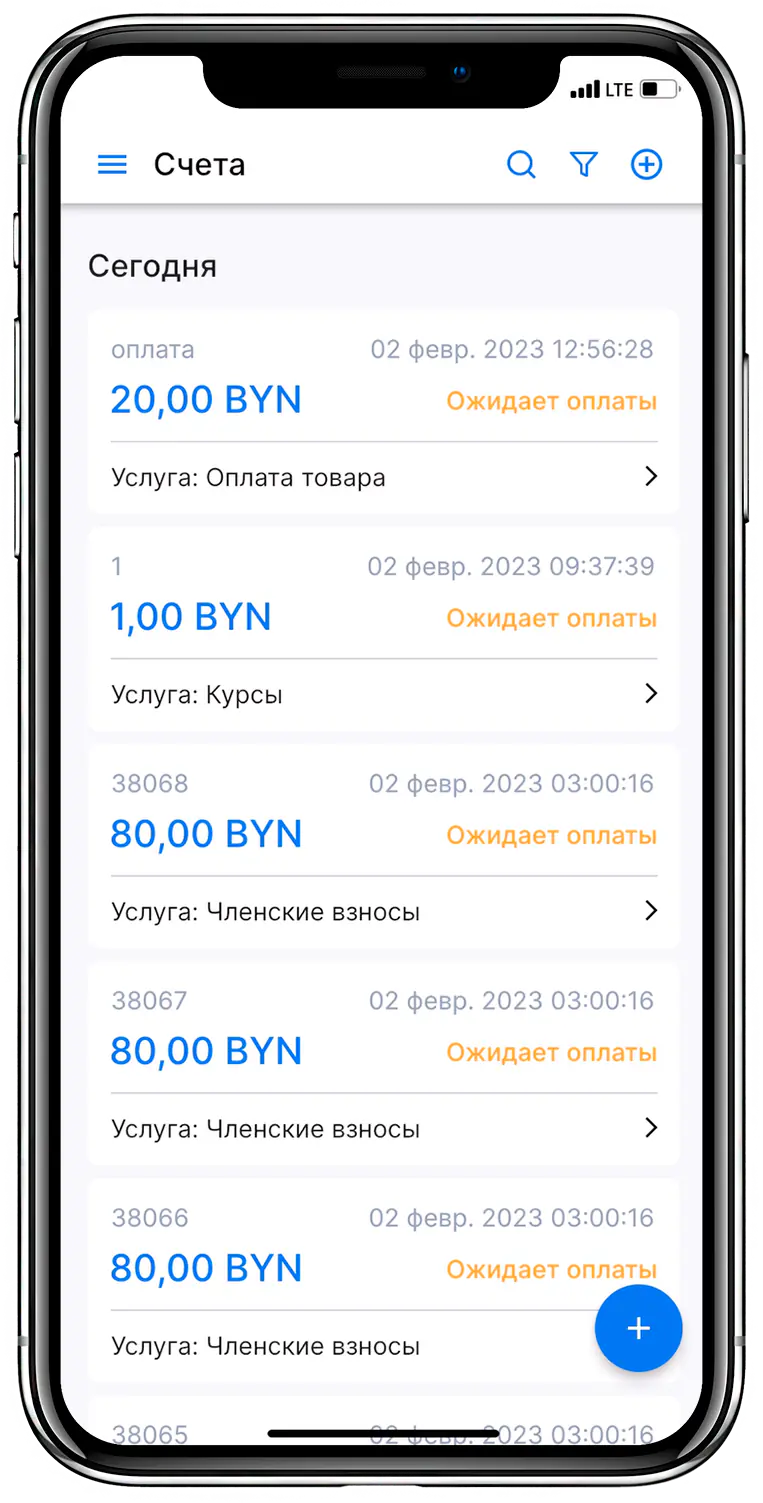Expand the invoice 38067 card chevron
This screenshot has width=763, height=1503.
tap(652, 1128)
